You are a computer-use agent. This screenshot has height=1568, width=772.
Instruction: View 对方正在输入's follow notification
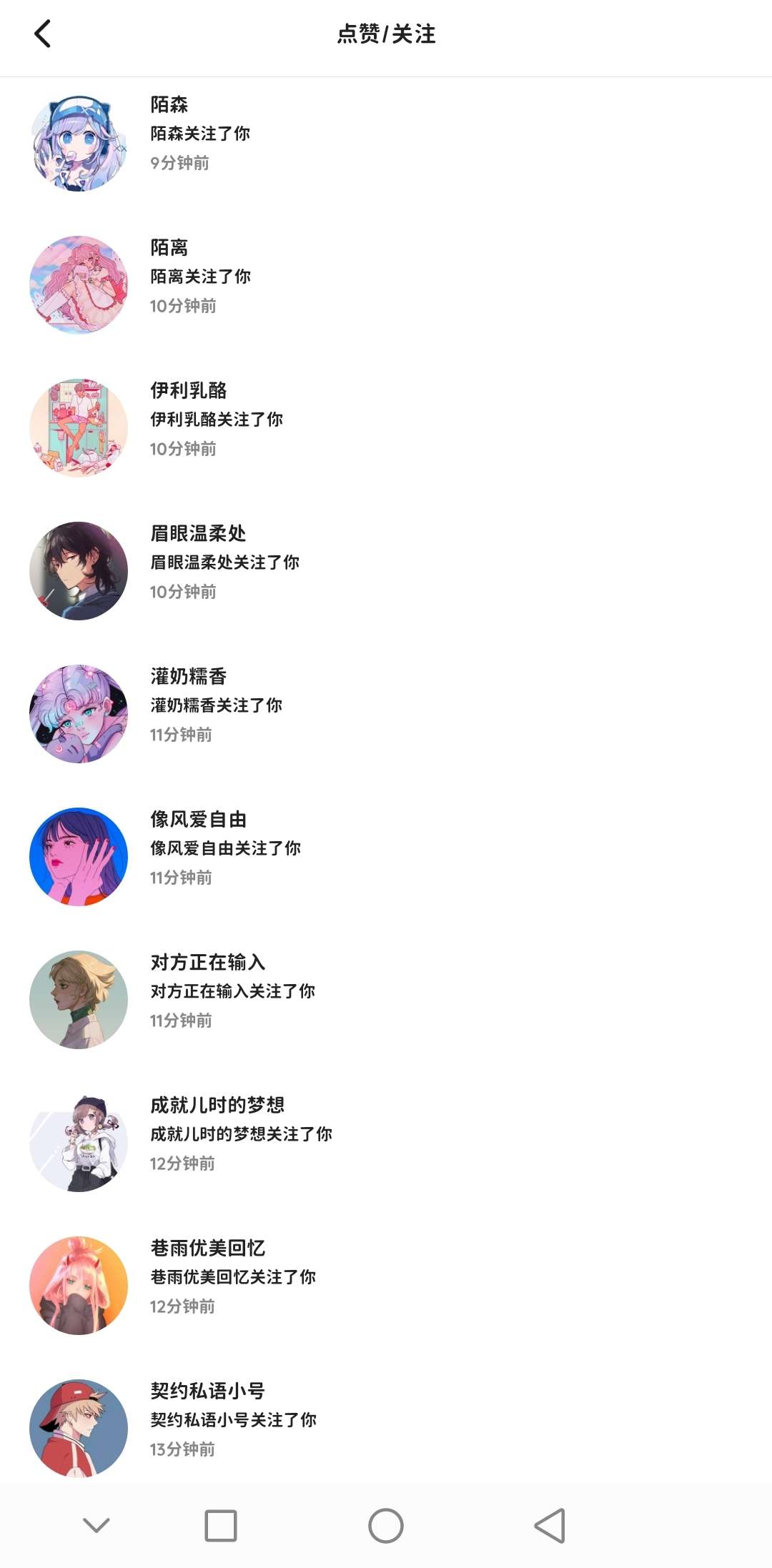(x=232, y=991)
